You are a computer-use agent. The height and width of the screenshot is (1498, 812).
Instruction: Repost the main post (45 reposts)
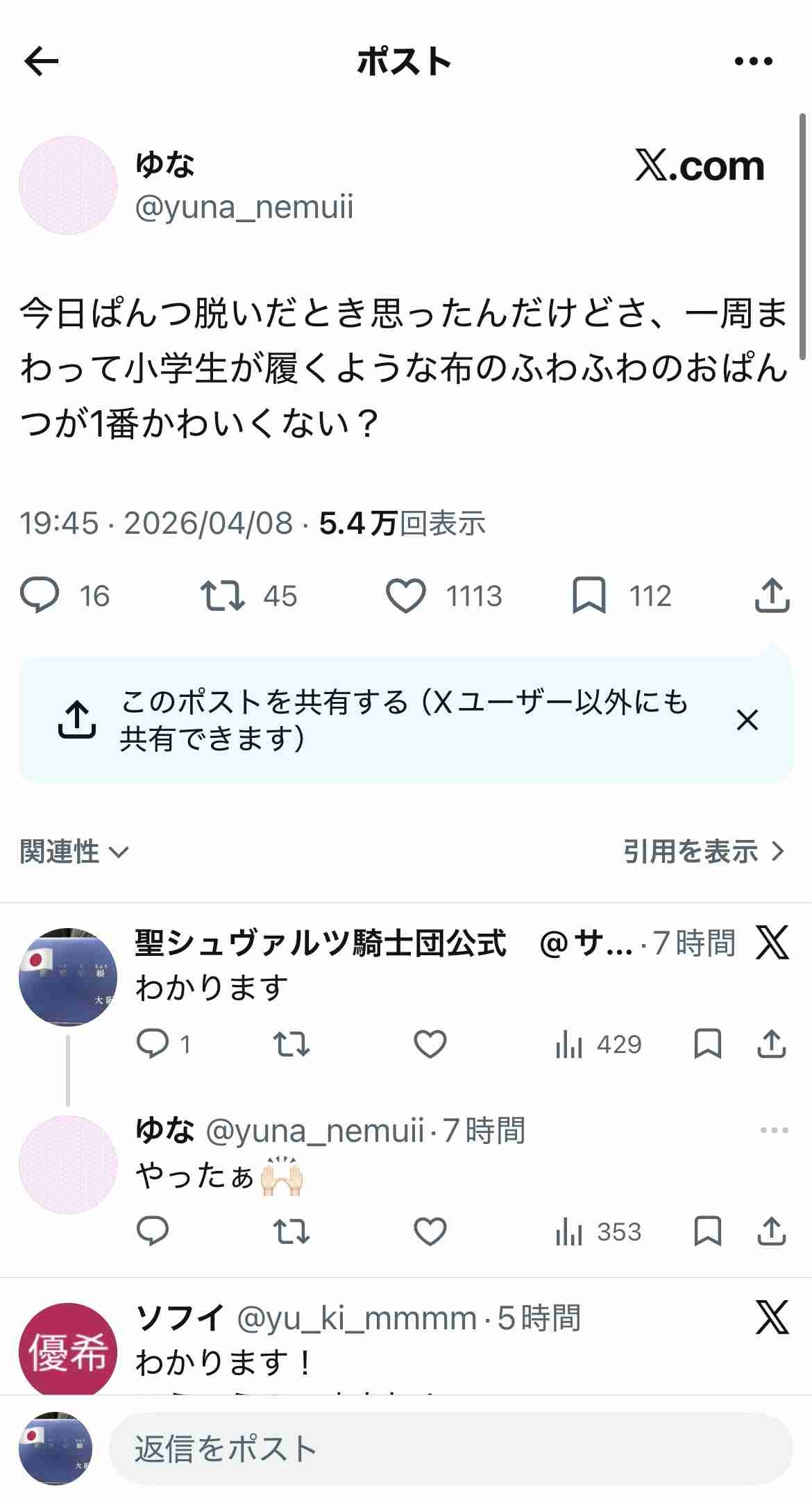coord(222,596)
